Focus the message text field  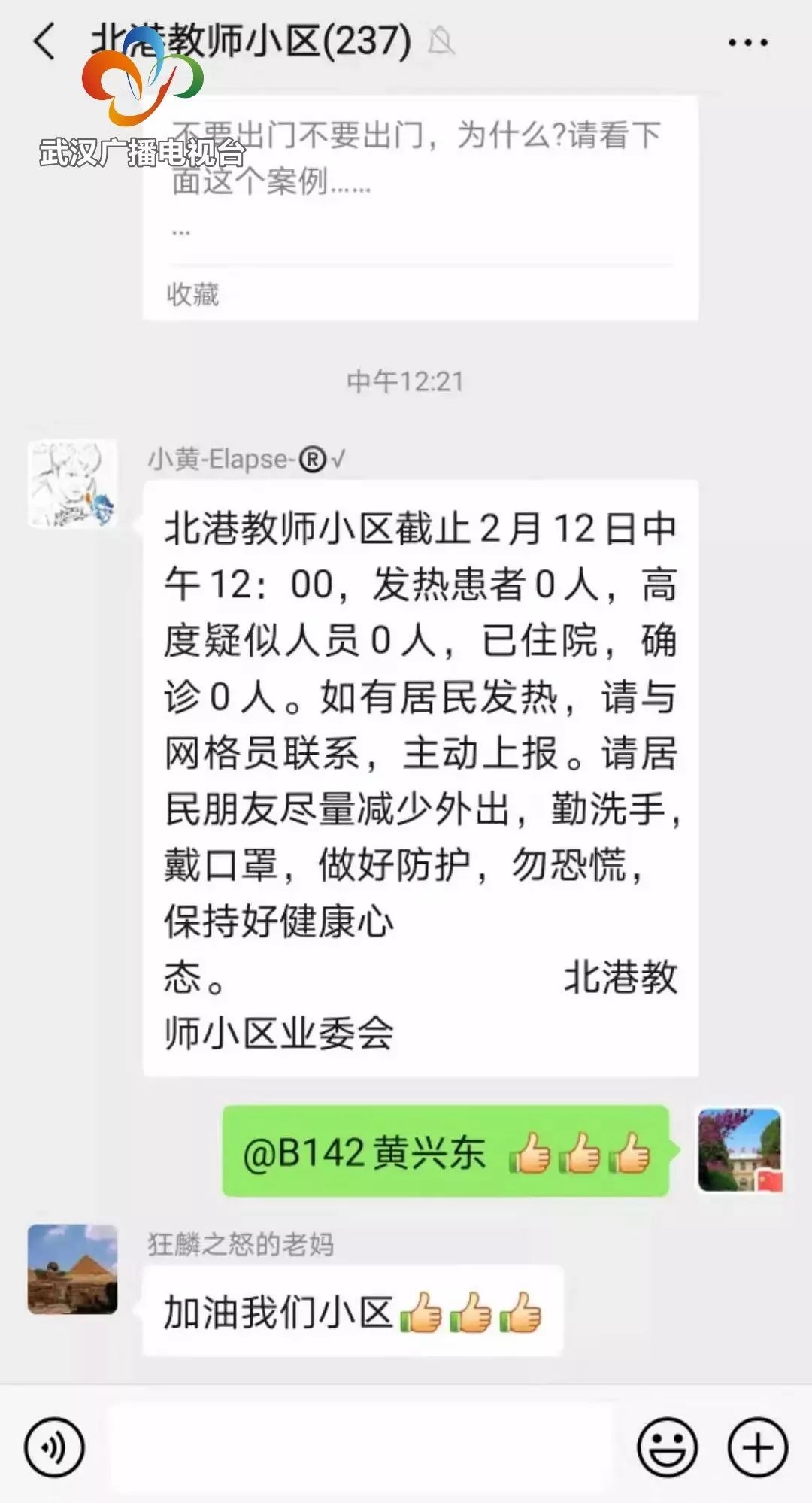tap(361, 1447)
